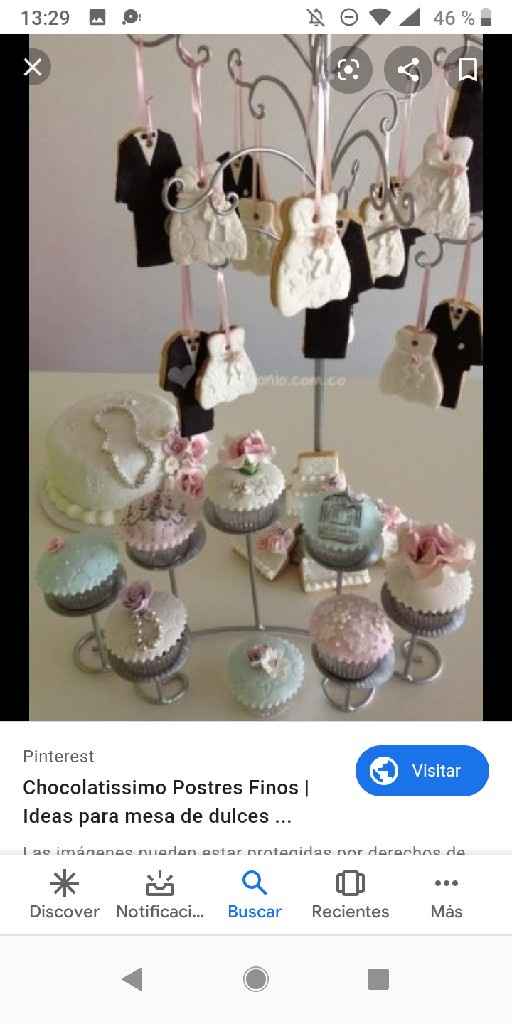Screen dimensions: 512x1024
Task: Go to the Recientes tab
Action: (x=350, y=895)
